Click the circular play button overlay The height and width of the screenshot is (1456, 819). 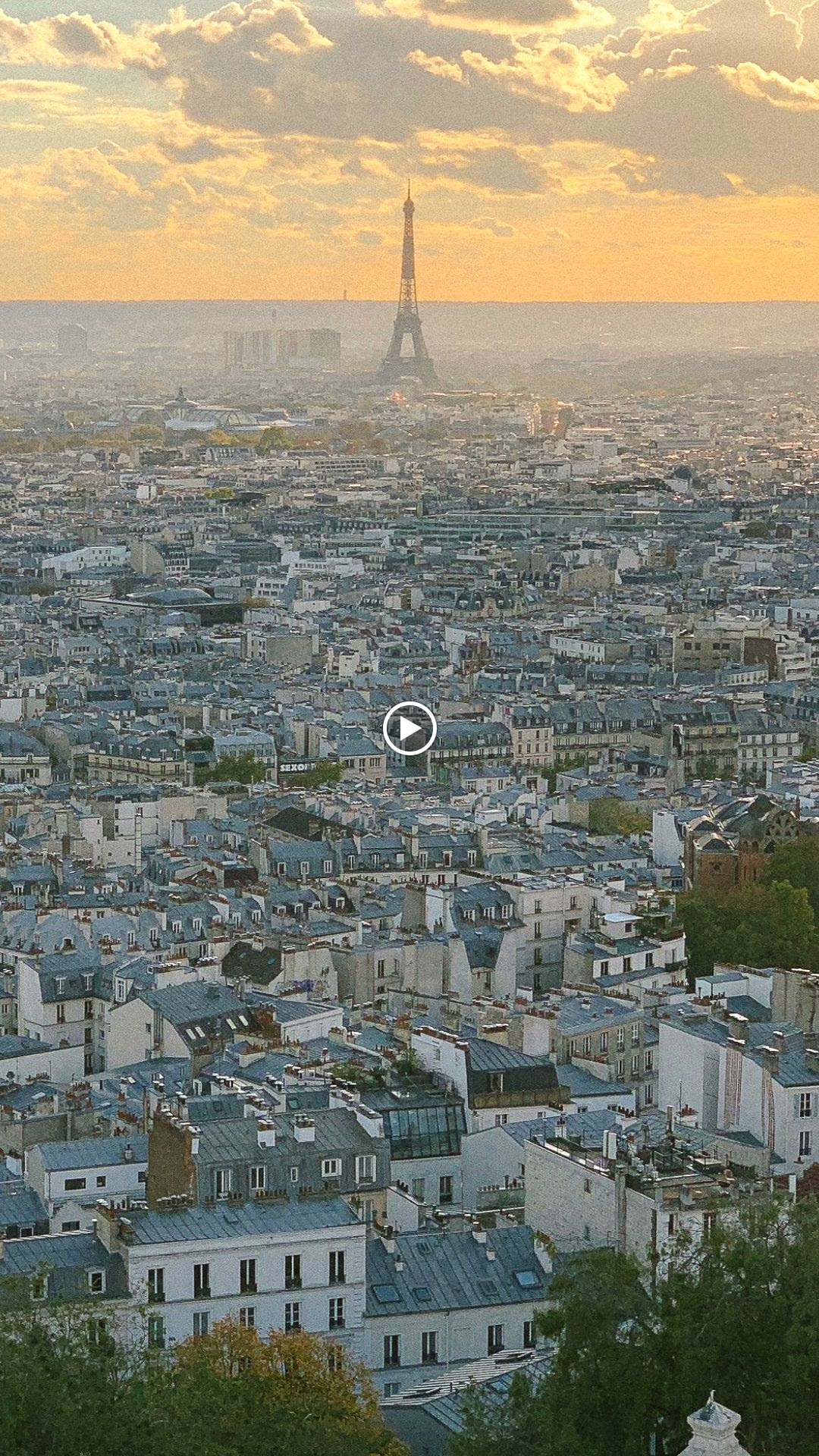pos(409,728)
